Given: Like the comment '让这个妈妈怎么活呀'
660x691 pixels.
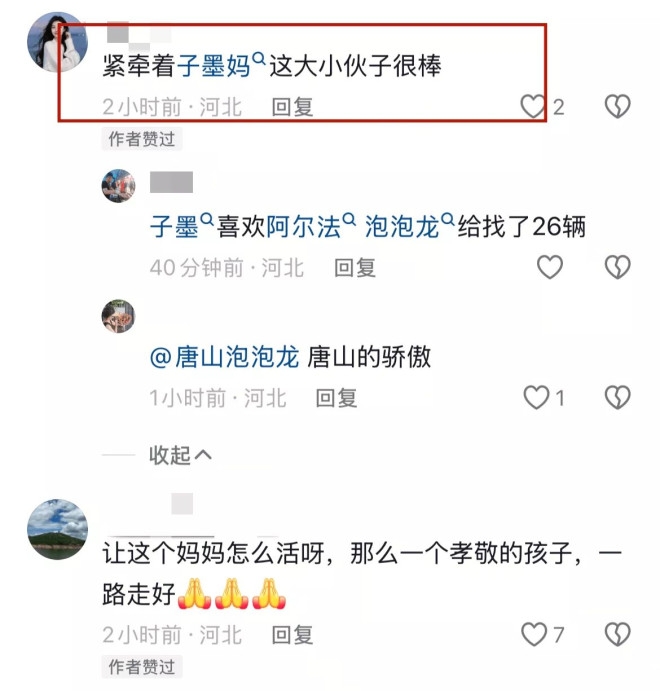Looking at the screenshot, I should pos(535,634).
